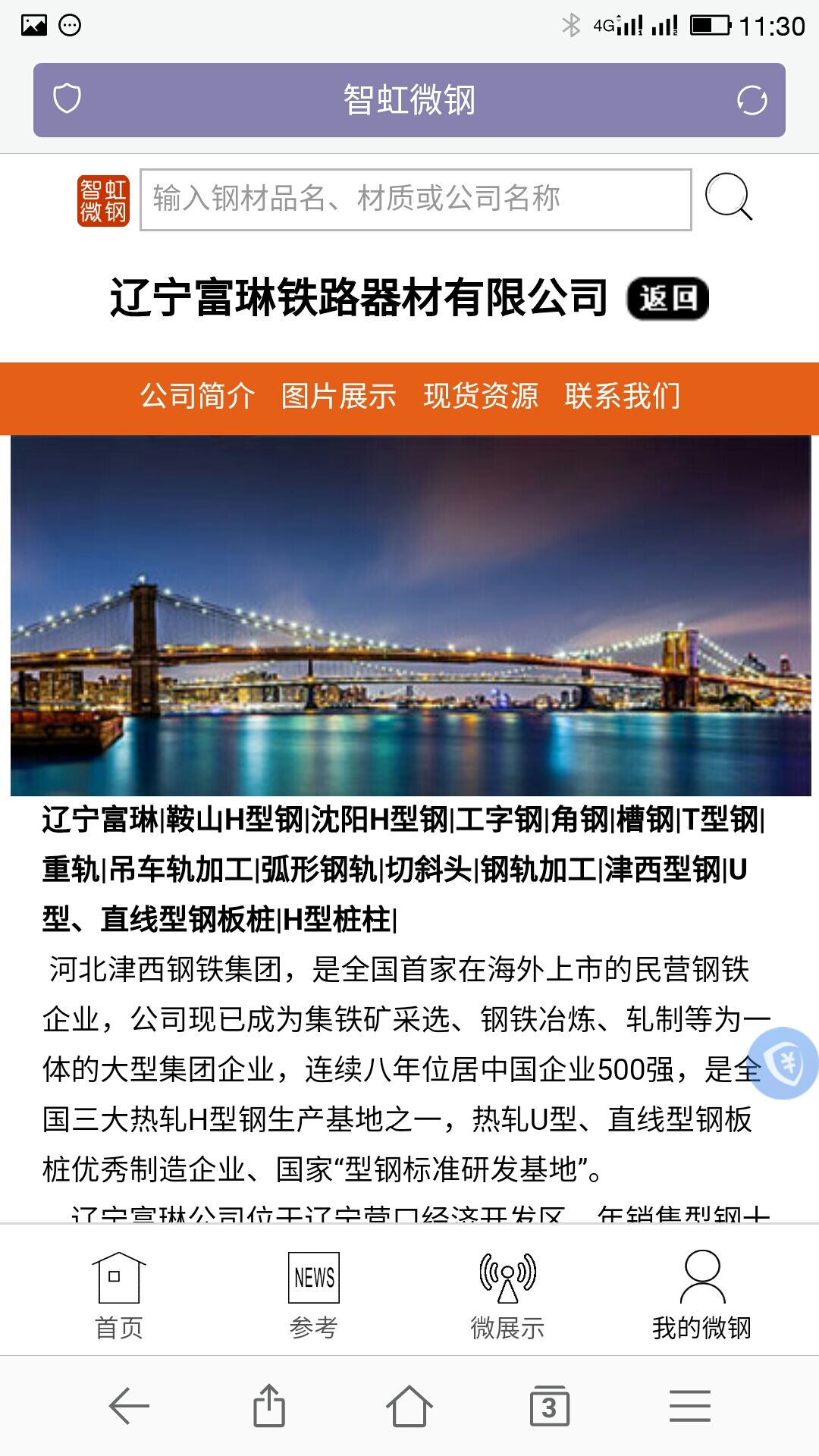The image size is (819, 1456).
Task: Open the browser tabs switcher
Action: pyautogui.click(x=549, y=1406)
